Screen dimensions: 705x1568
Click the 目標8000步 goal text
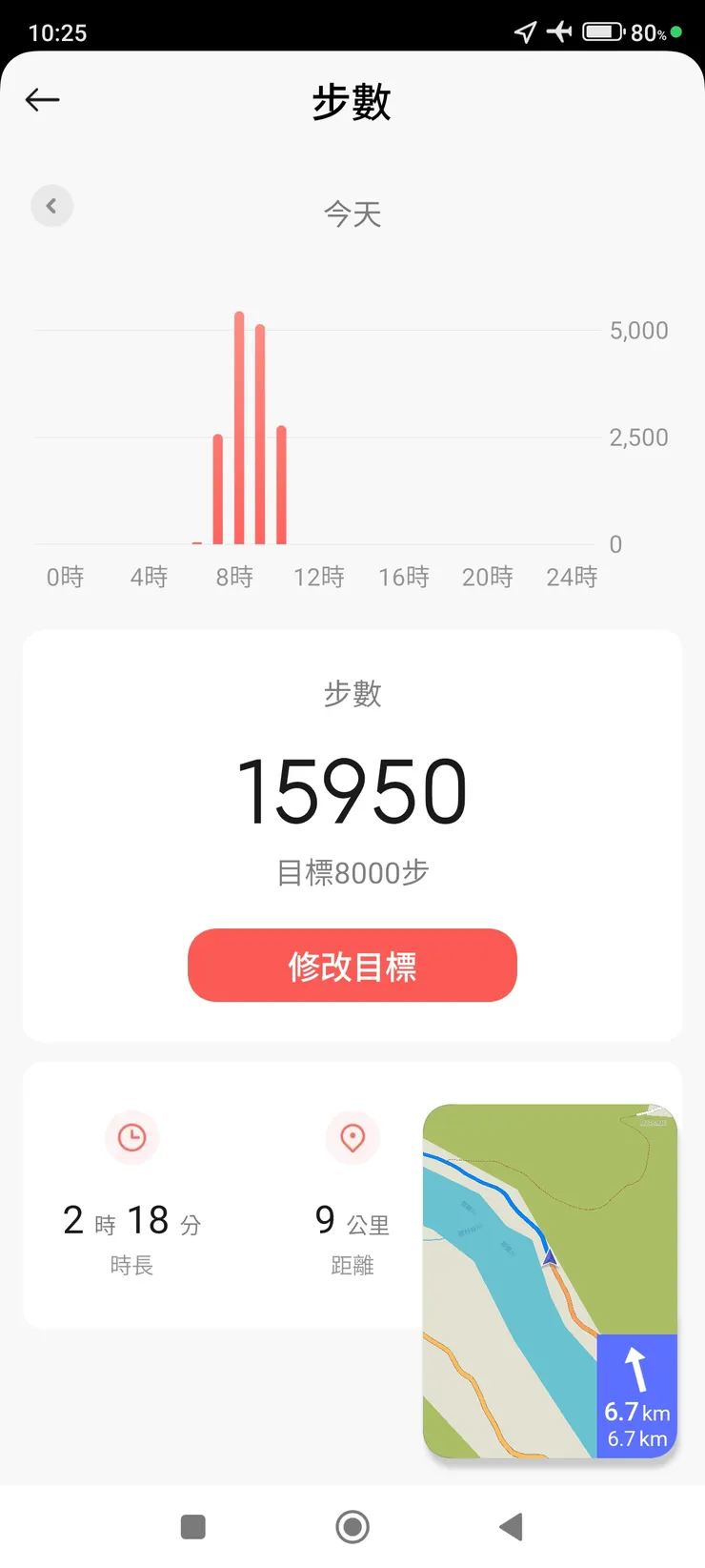coord(352,872)
